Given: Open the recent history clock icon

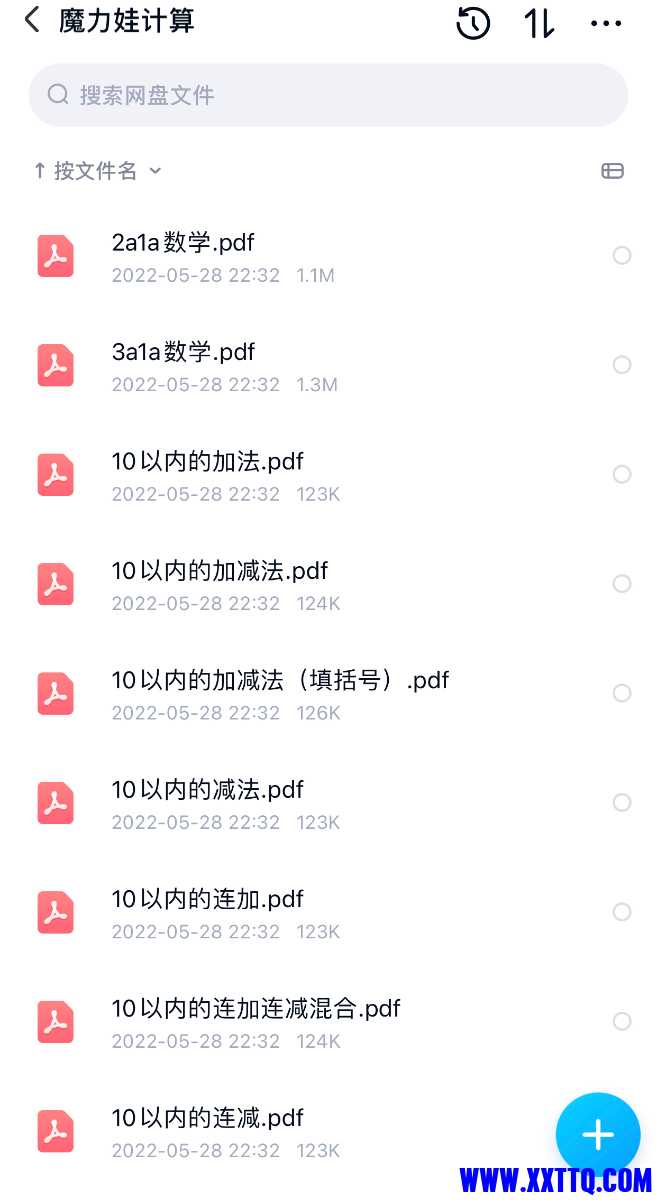Looking at the screenshot, I should pos(473,22).
